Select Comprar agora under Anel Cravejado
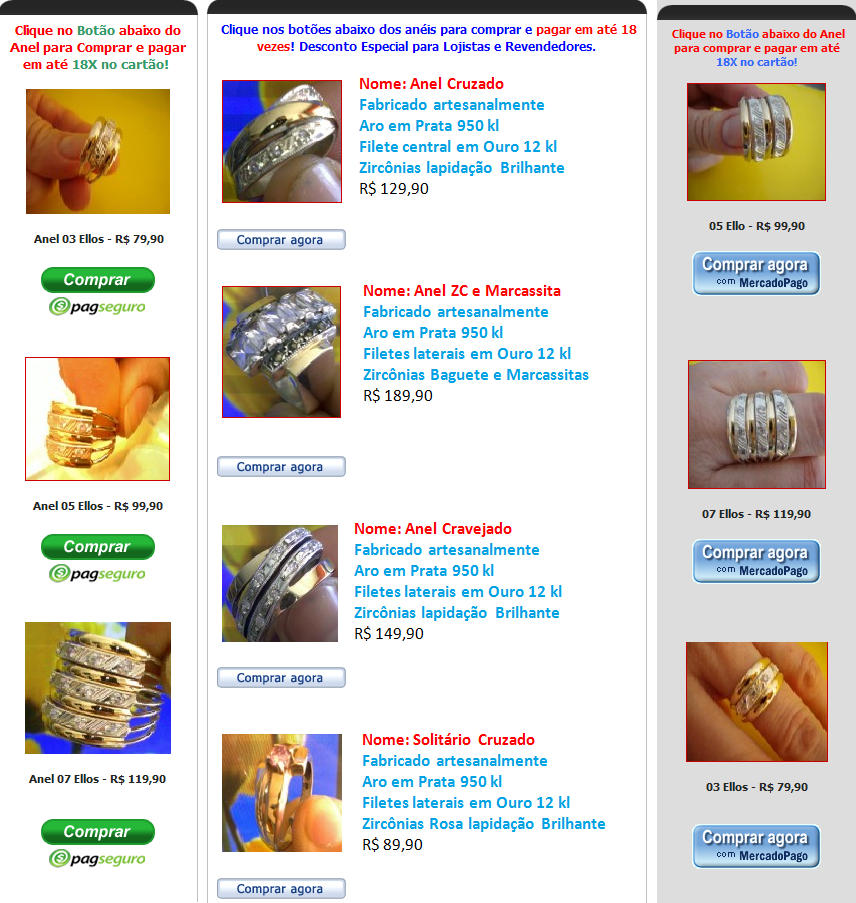The width and height of the screenshot is (856, 903). [x=281, y=678]
